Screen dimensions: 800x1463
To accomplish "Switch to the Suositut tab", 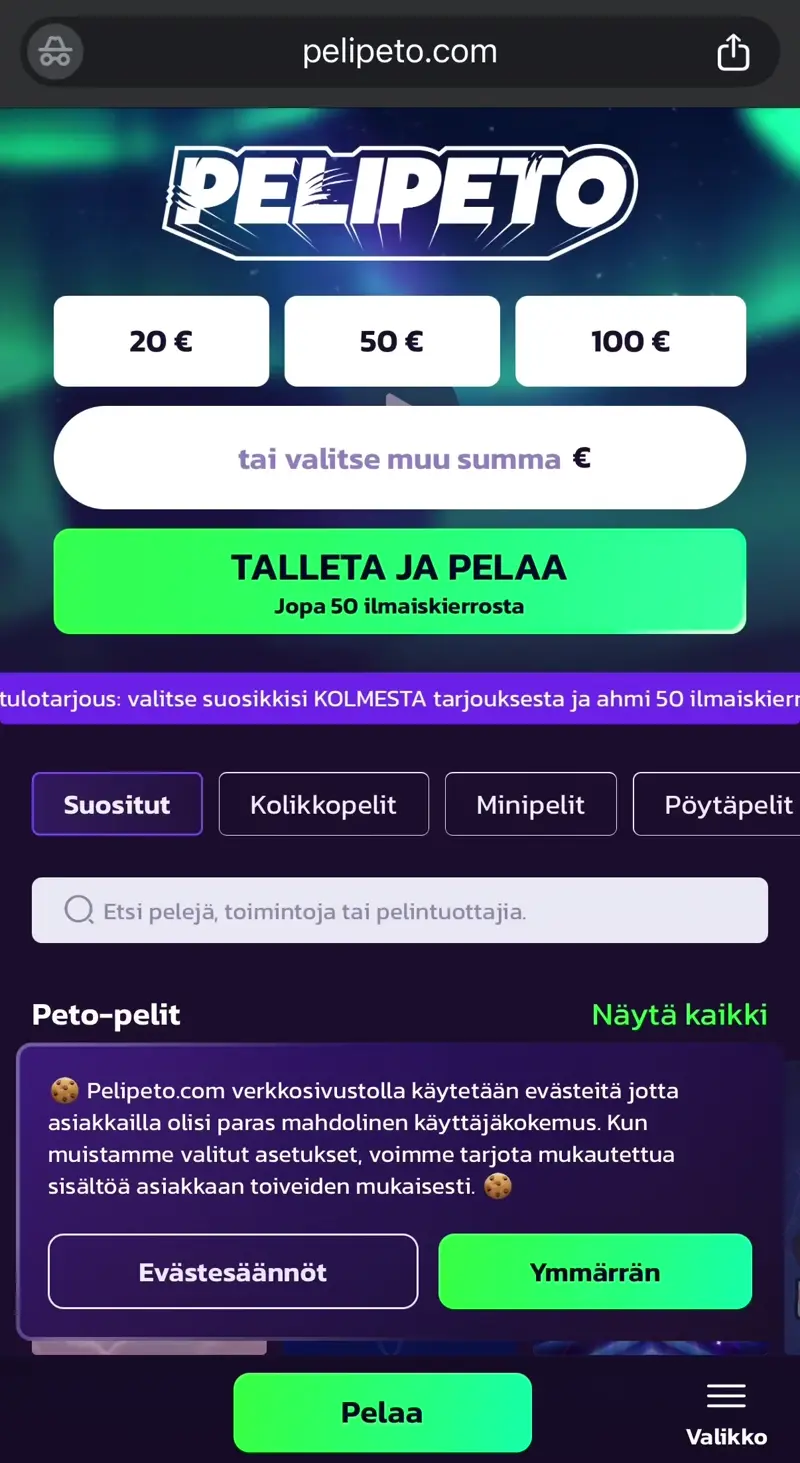I will (117, 804).
